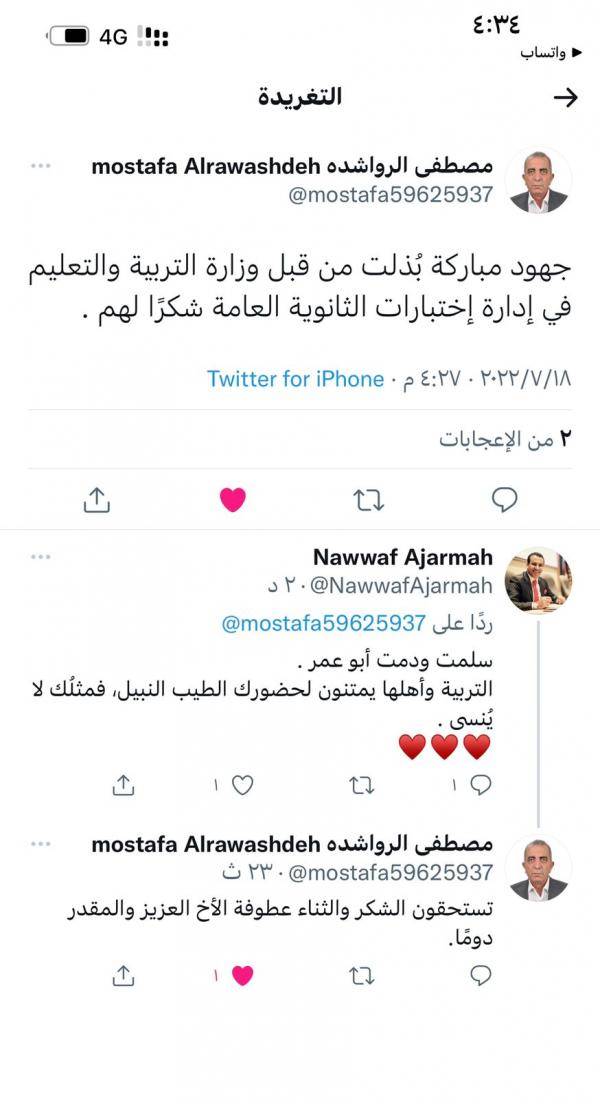Go back using the top arrow
The width and height of the screenshot is (600, 1104).
565,97
